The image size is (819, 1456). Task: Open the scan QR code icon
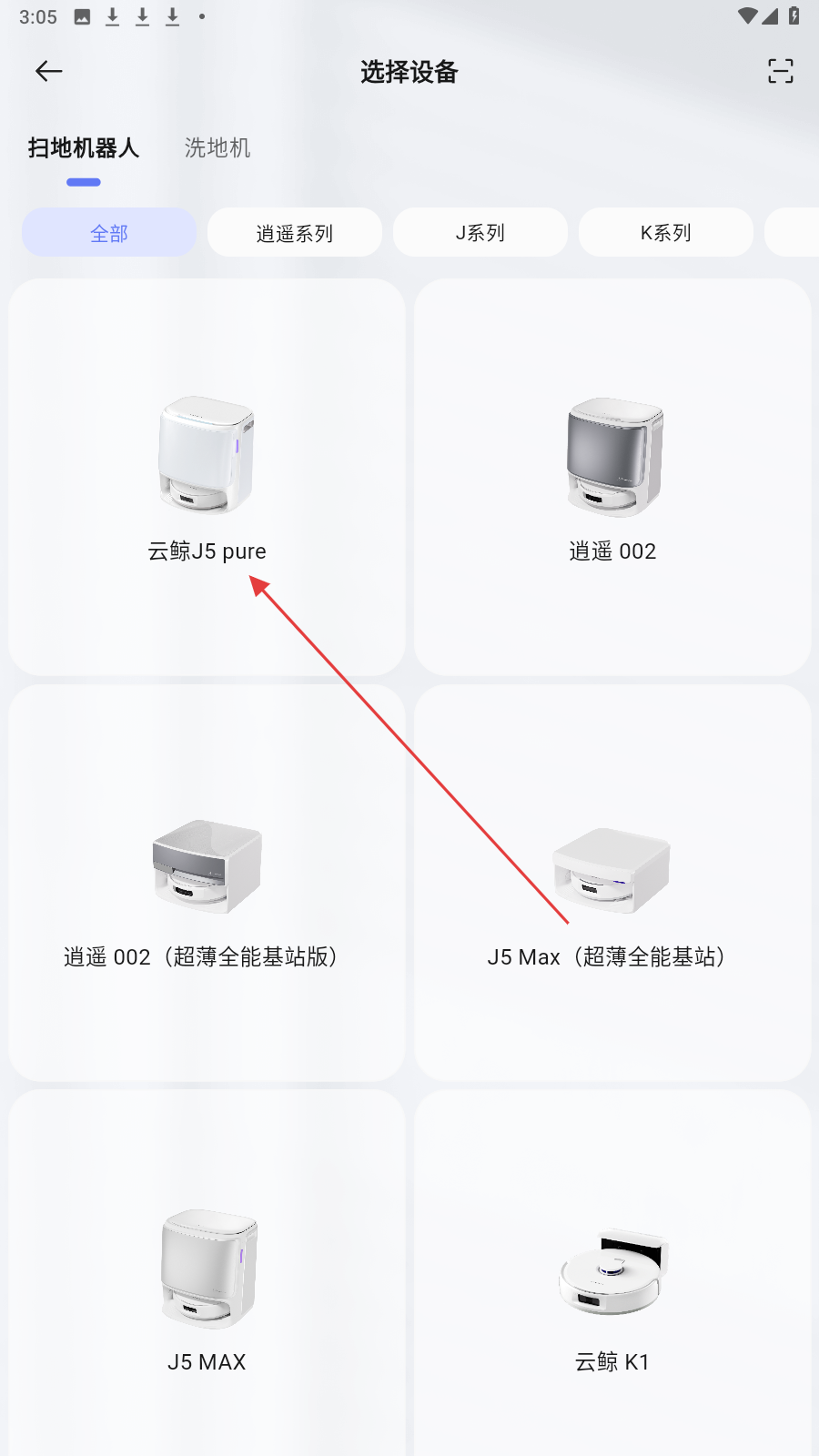click(x=780, y=71)
